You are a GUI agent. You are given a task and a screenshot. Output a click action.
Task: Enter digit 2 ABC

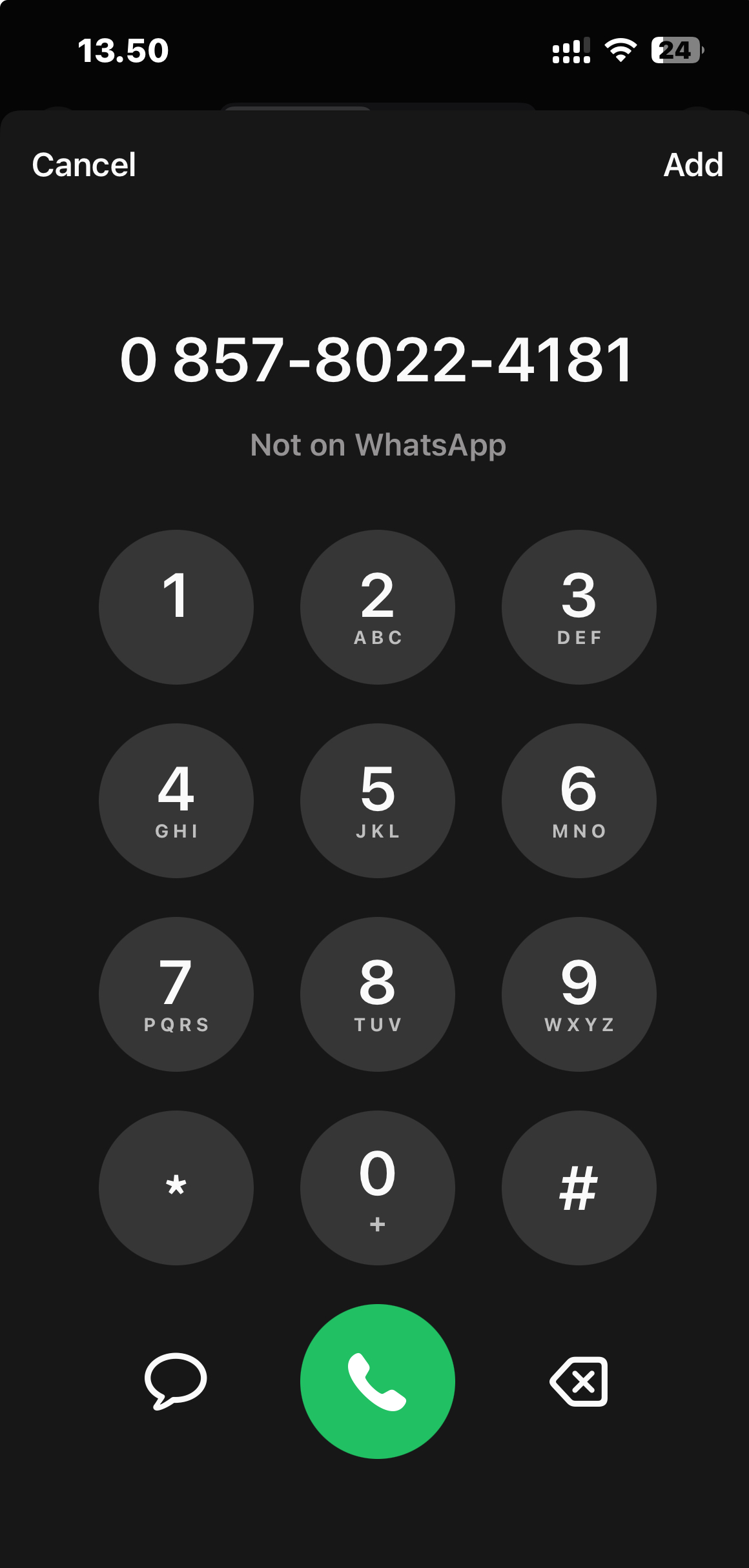tap(377, 607)
